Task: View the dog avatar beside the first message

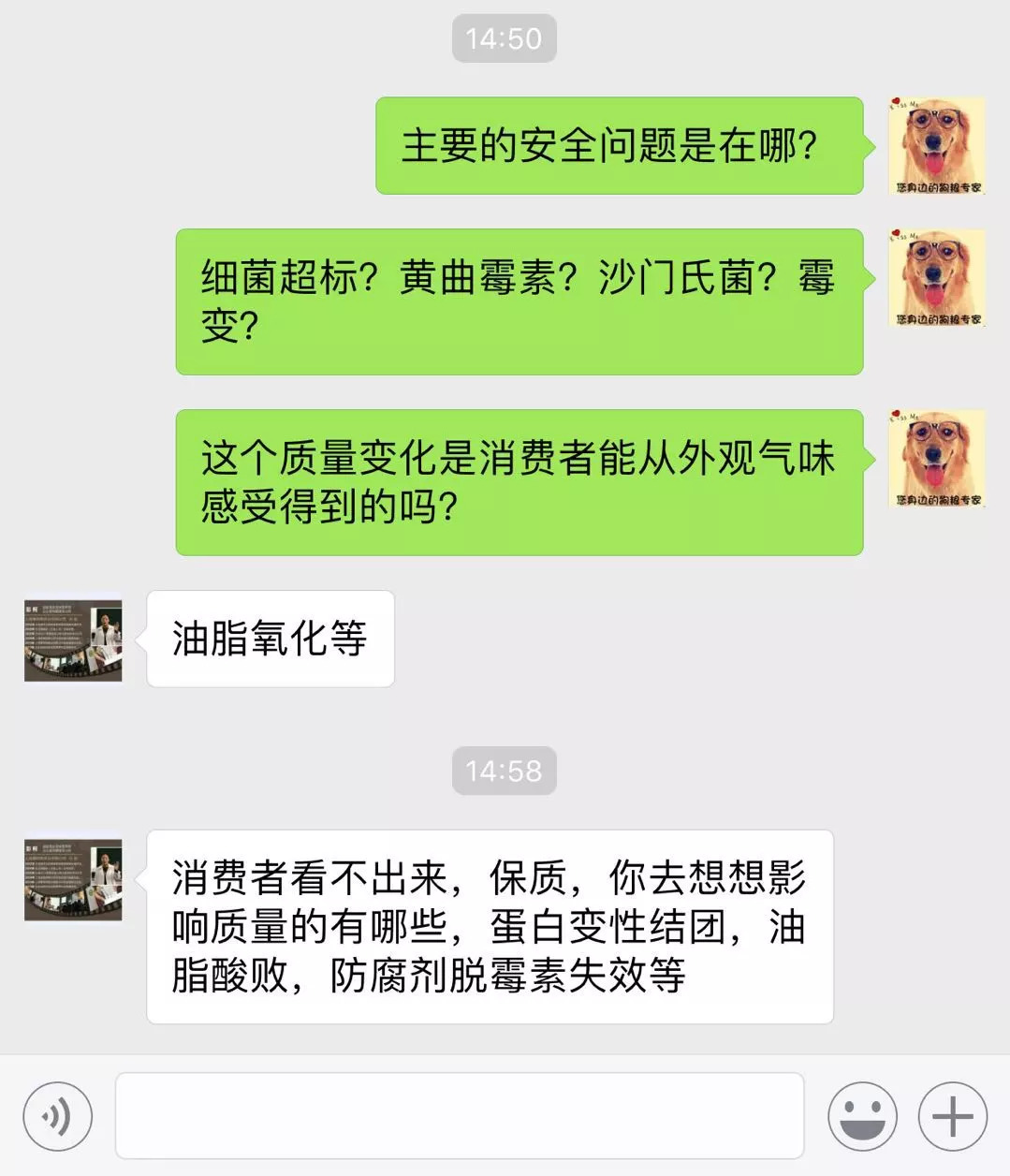Action: coord(936,146)
